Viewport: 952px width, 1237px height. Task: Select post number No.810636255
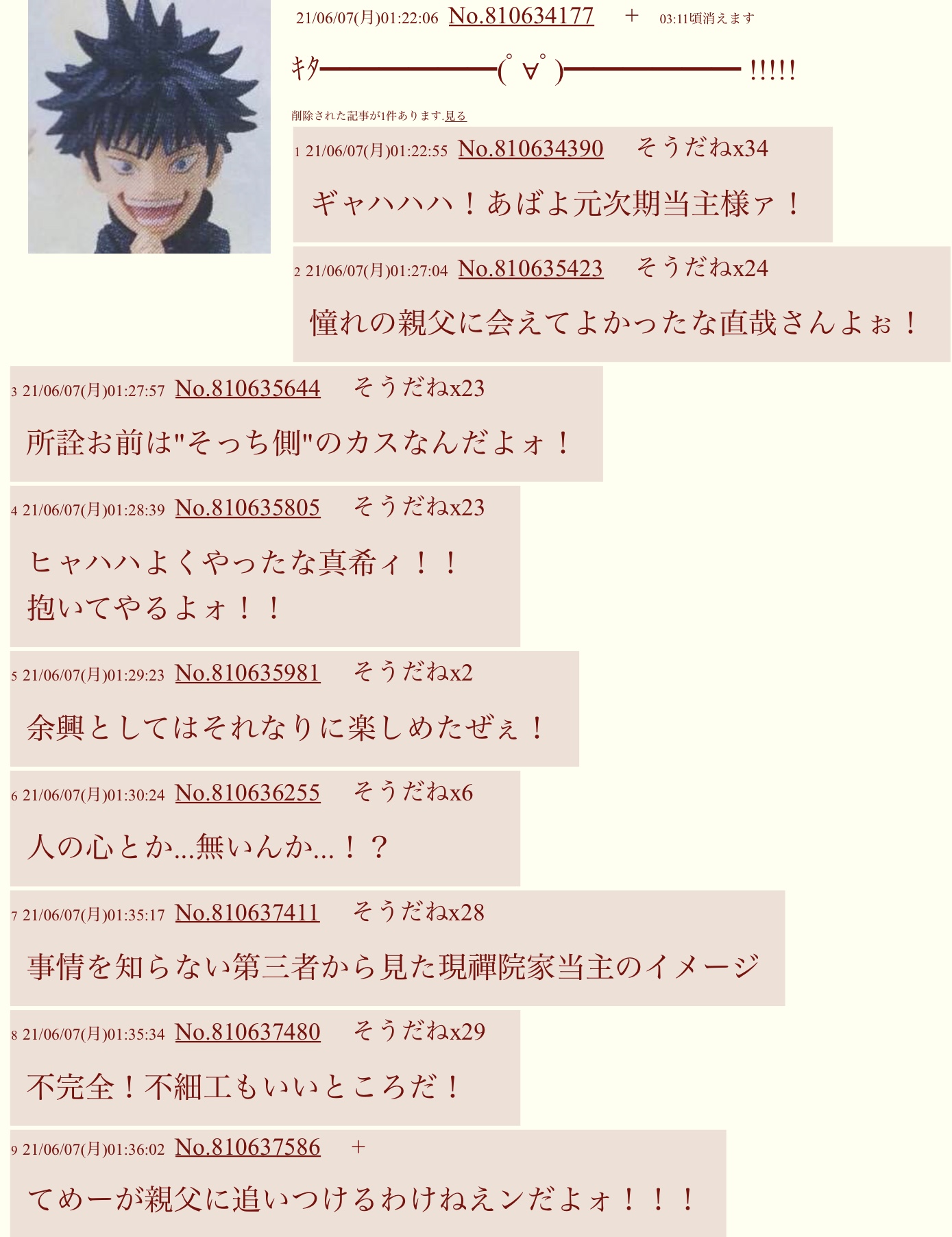pos(247,793)
